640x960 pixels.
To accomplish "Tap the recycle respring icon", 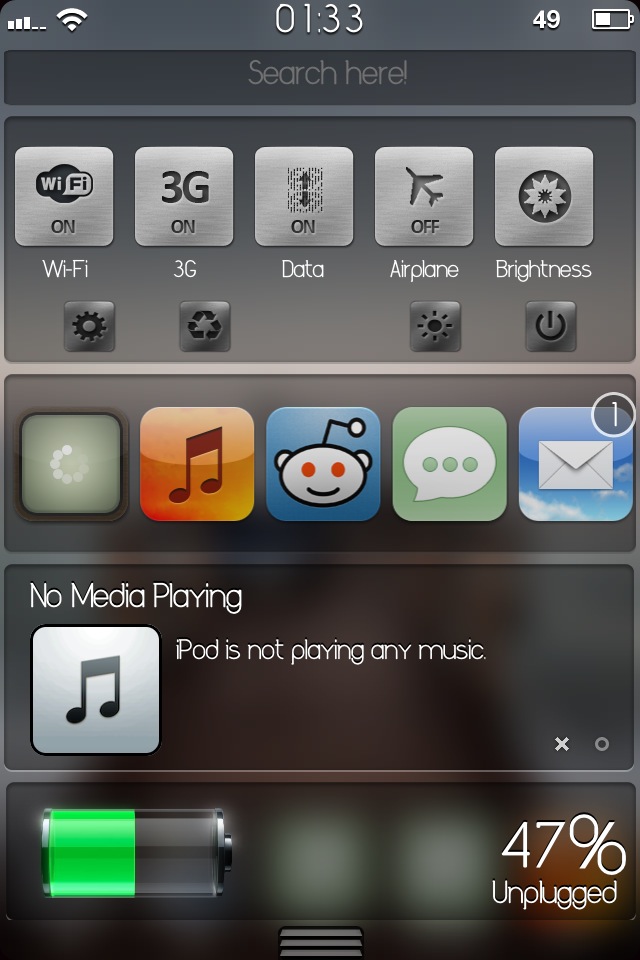I will click(x=205, y=326).
